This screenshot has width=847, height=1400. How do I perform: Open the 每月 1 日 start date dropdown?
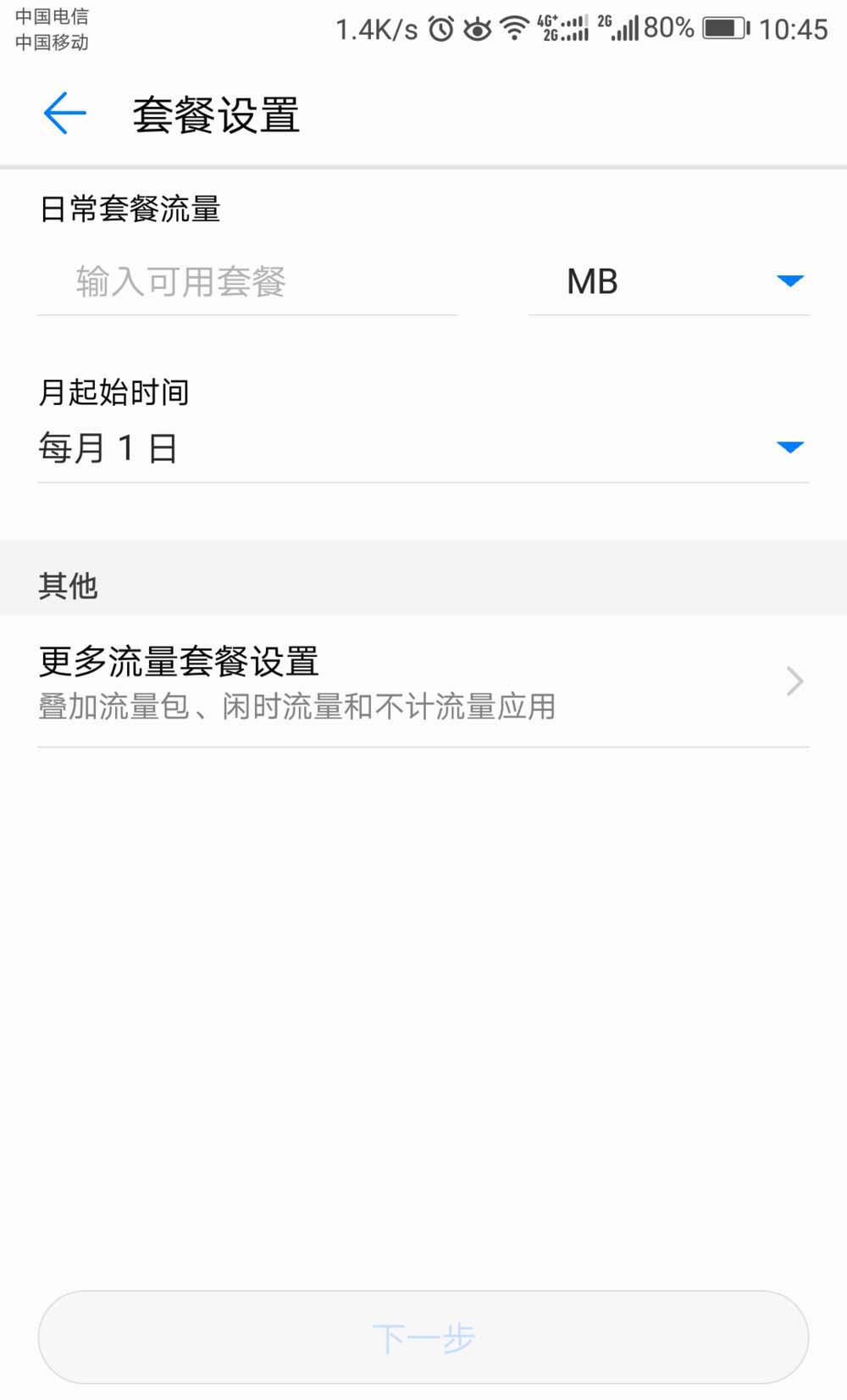(423, 448)
